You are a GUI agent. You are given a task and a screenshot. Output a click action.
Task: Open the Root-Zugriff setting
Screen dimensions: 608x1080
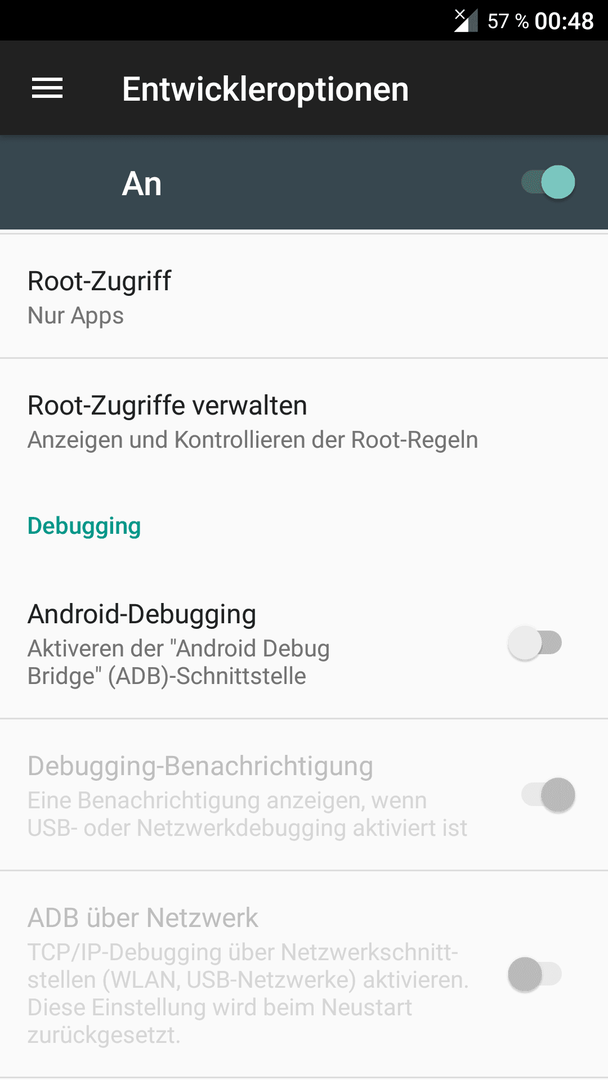point(304,297)
